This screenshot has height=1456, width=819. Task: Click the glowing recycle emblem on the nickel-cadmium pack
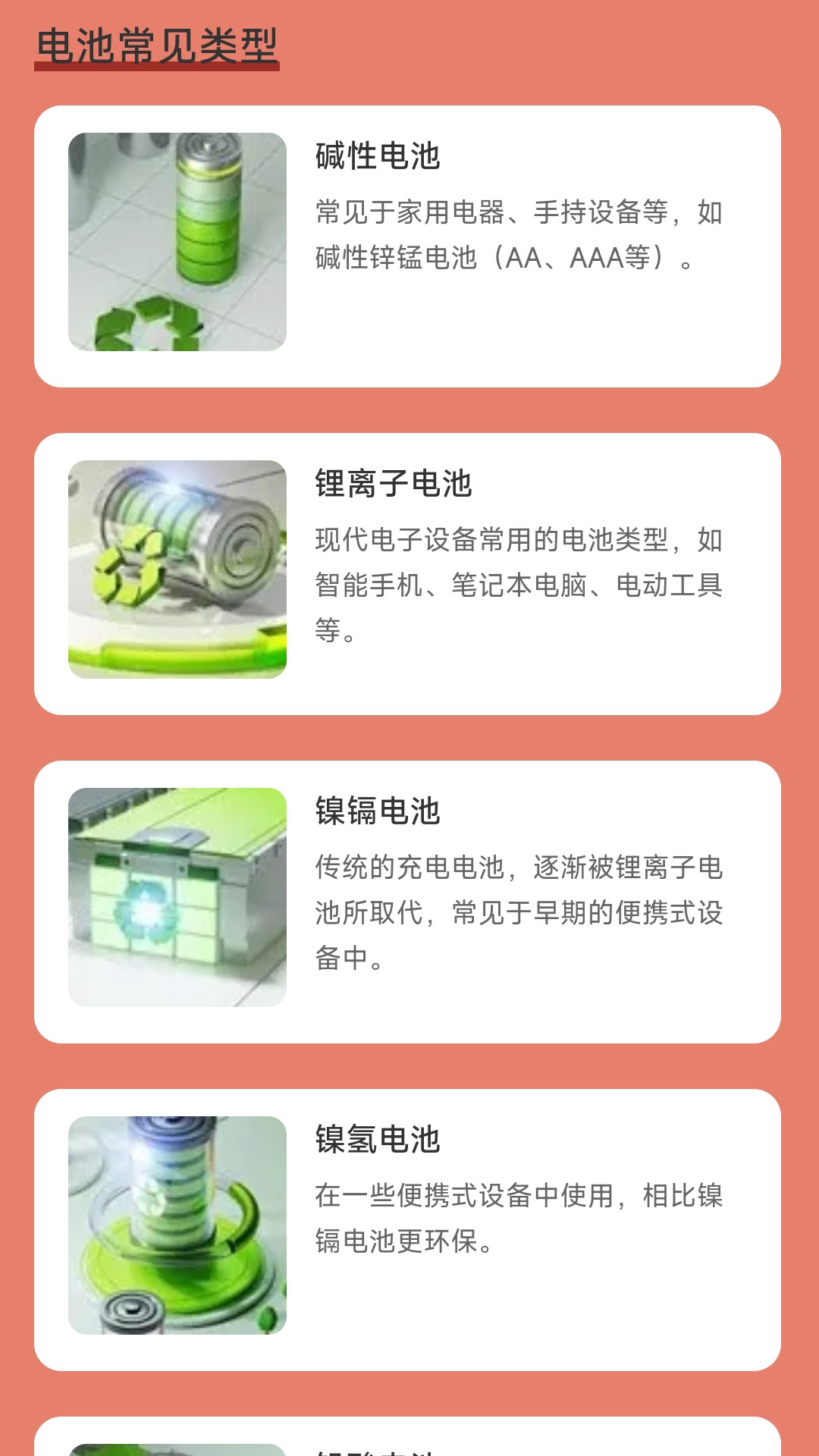(144, 906)
